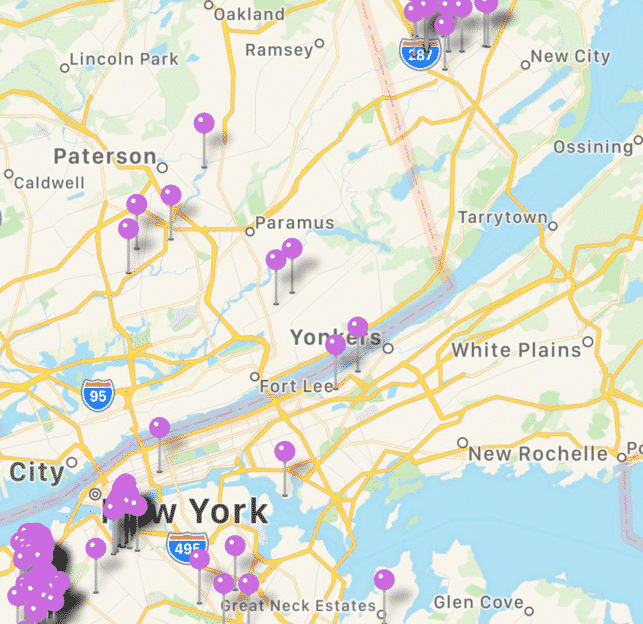
Task: Tap the pin below the I-95 shield
Action: [x=160, y=428]
